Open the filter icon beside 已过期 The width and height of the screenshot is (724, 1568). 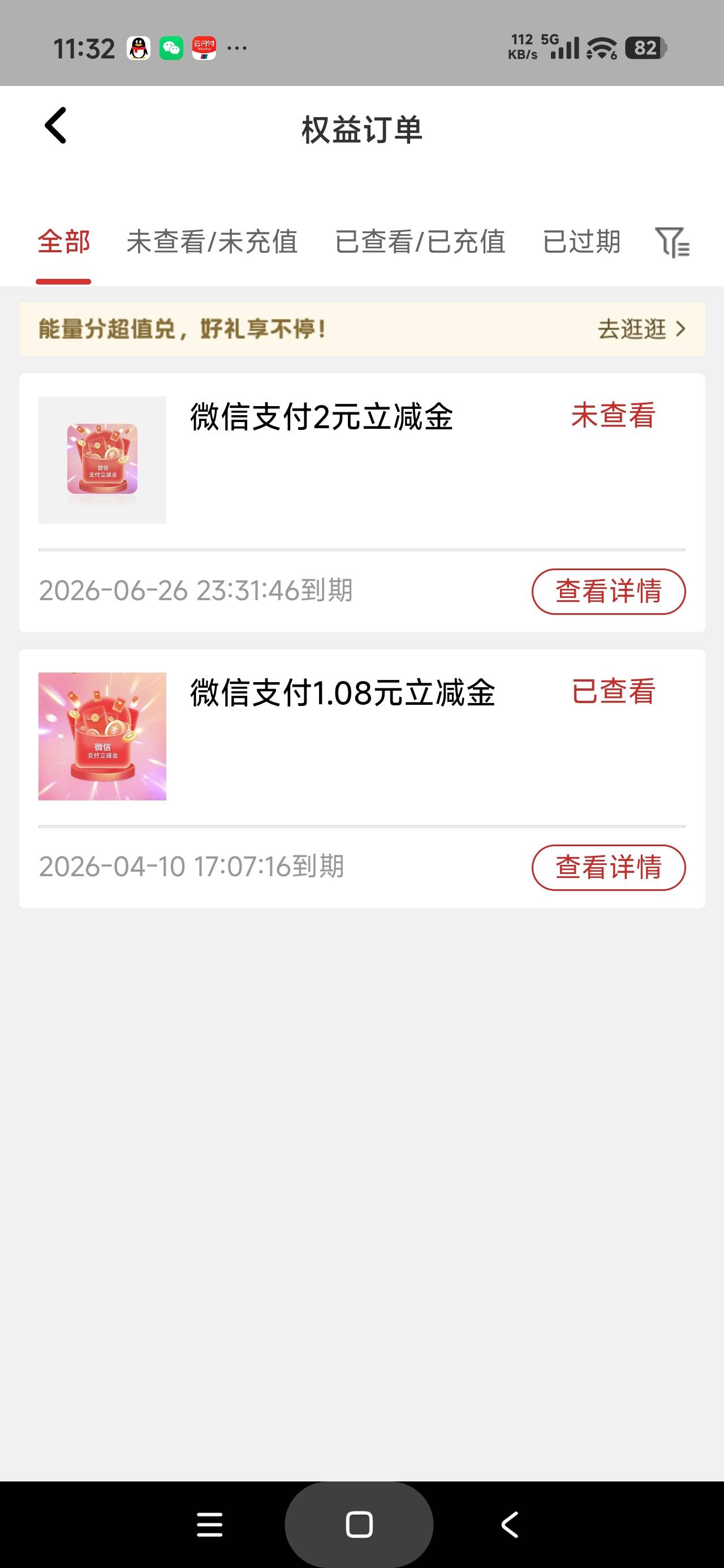click(671, 242)
